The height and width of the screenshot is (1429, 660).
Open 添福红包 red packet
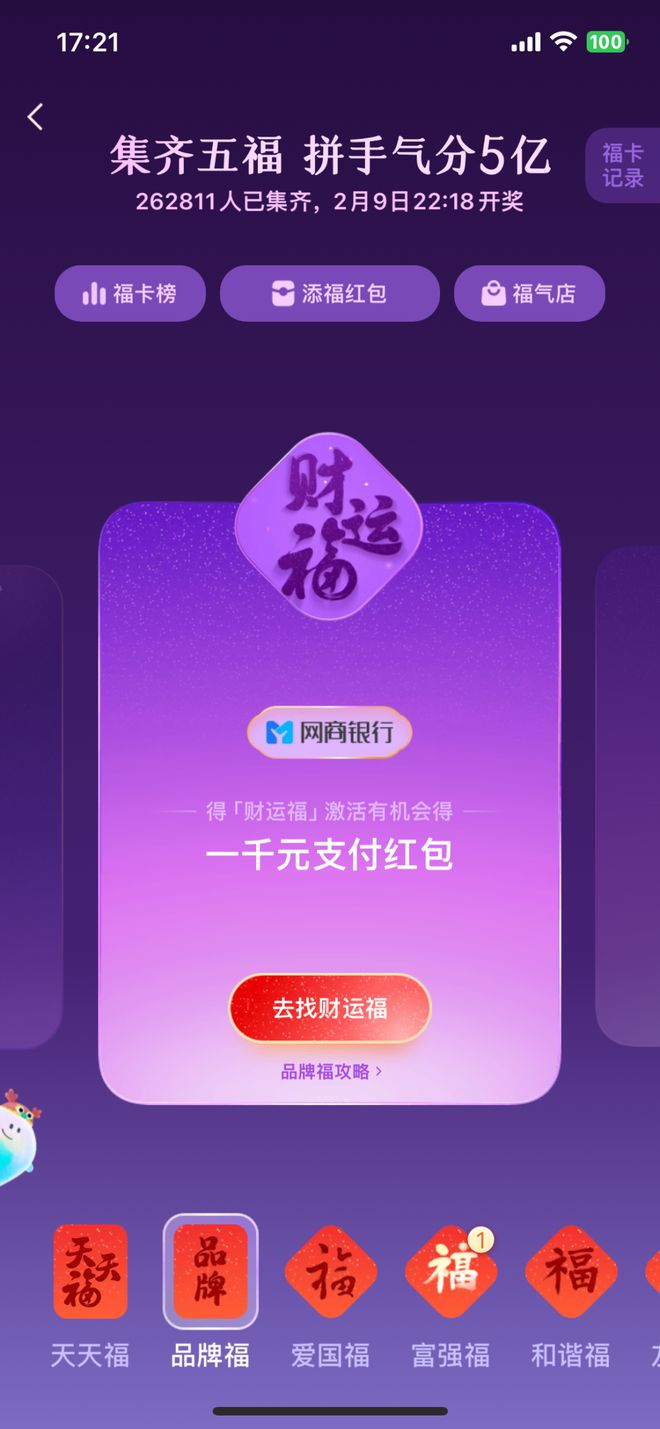coord(329,293)
